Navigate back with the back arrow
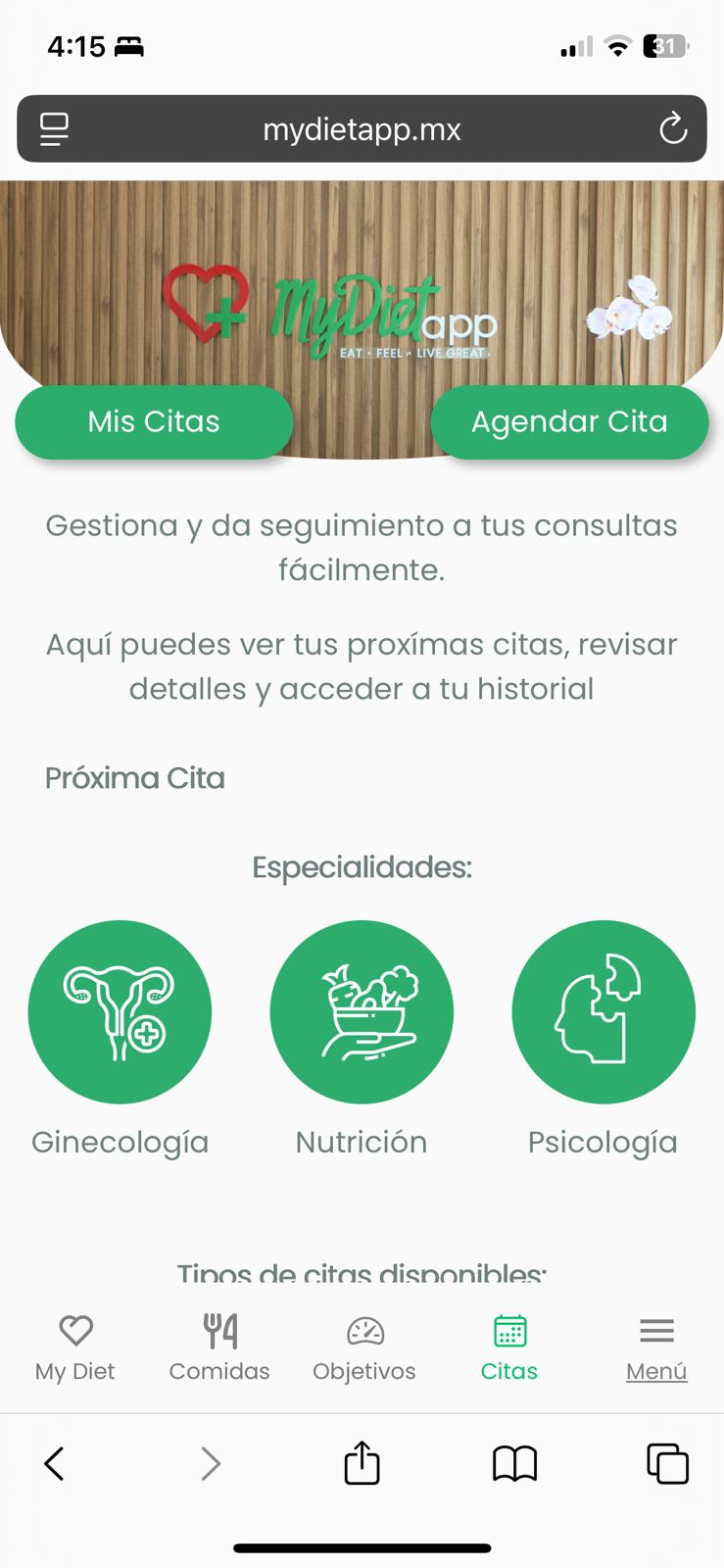The width and height of the screenshot is (724, 1568). click(x=55, y=1463)
